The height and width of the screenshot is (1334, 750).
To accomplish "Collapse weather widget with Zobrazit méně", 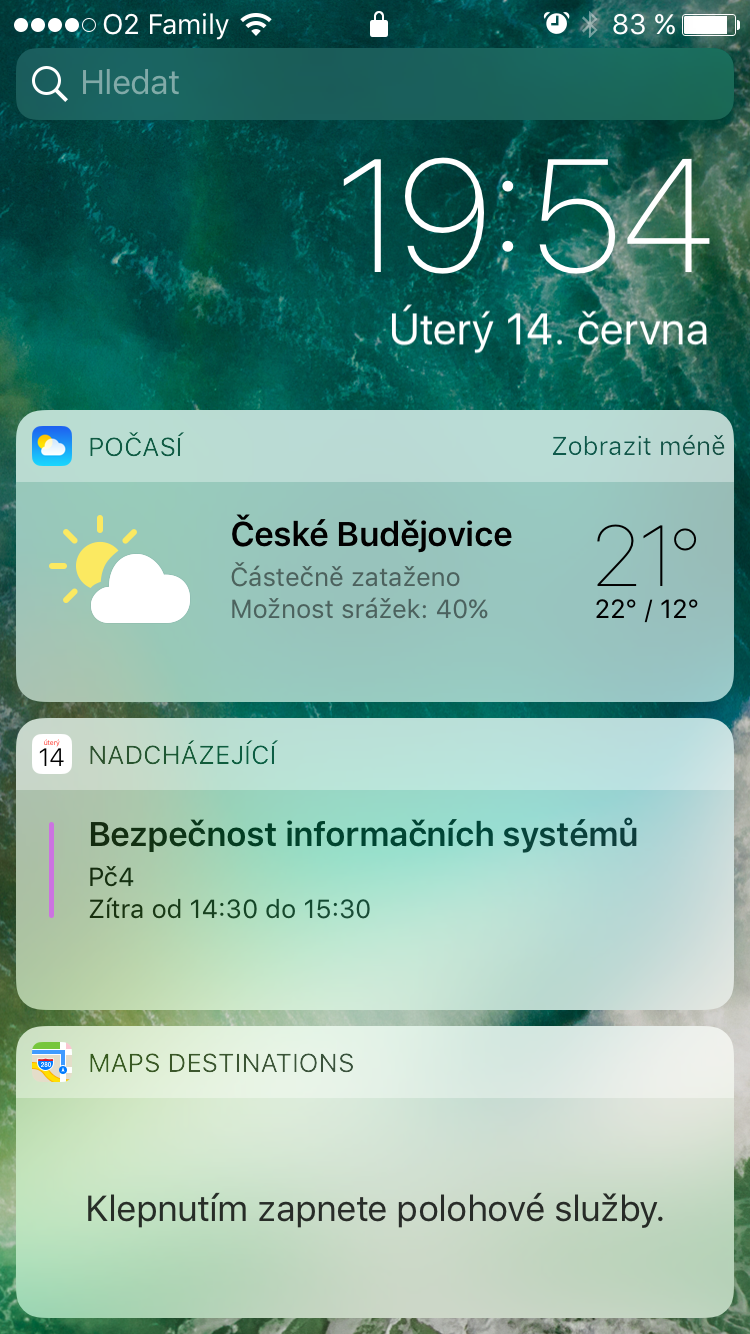I will [x=638, y=446].
